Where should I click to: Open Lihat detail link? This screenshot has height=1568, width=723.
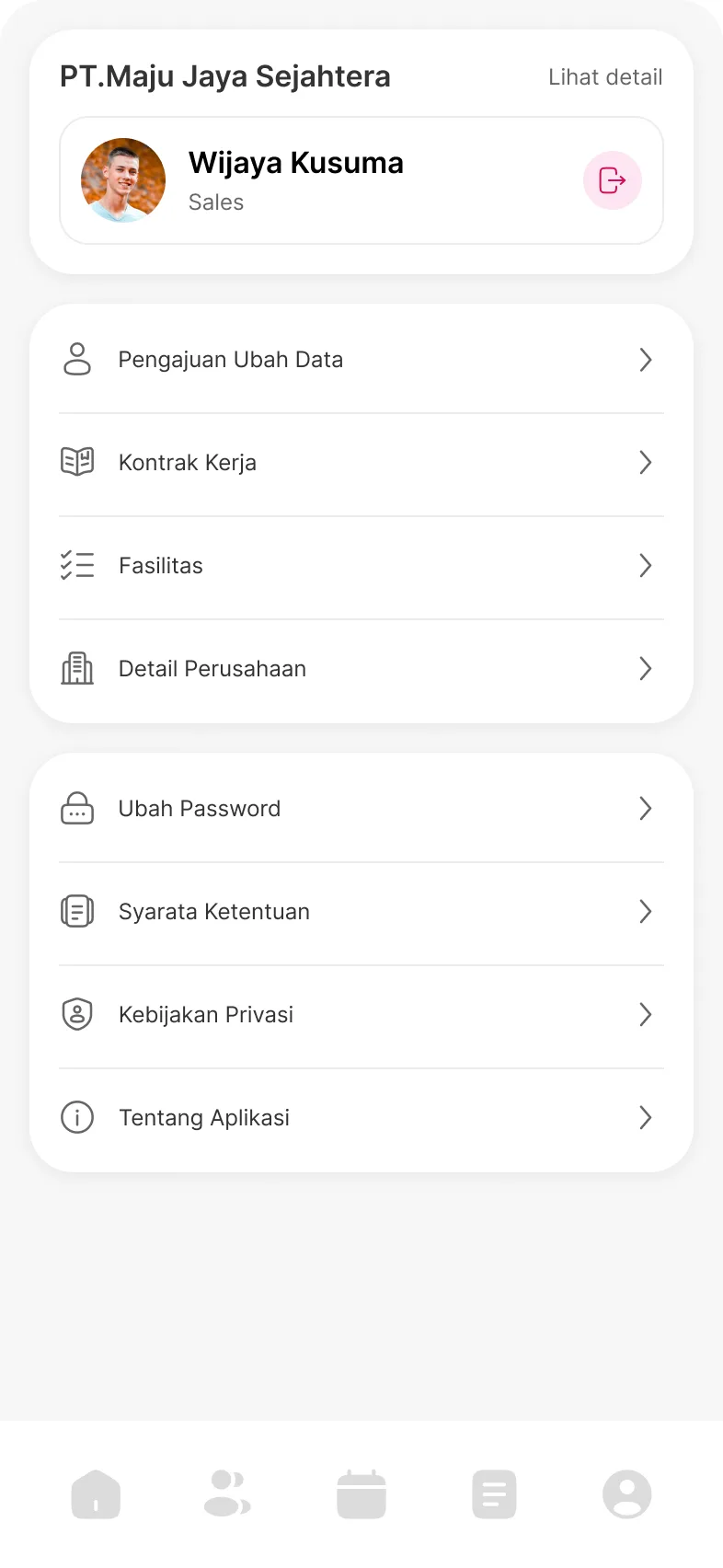[x=605, y=77]
